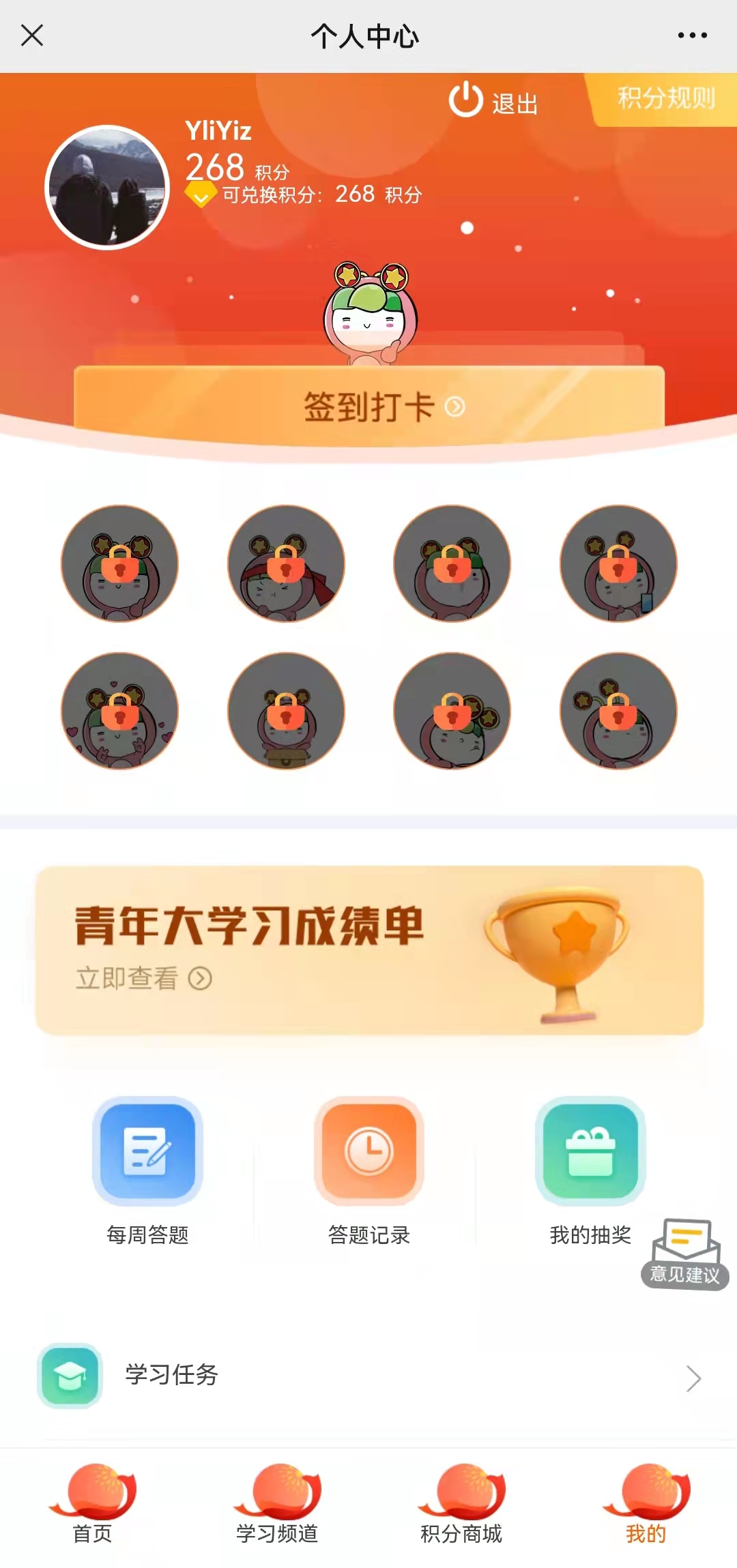Tap 退出 to log out

click(x=494, y=101)
